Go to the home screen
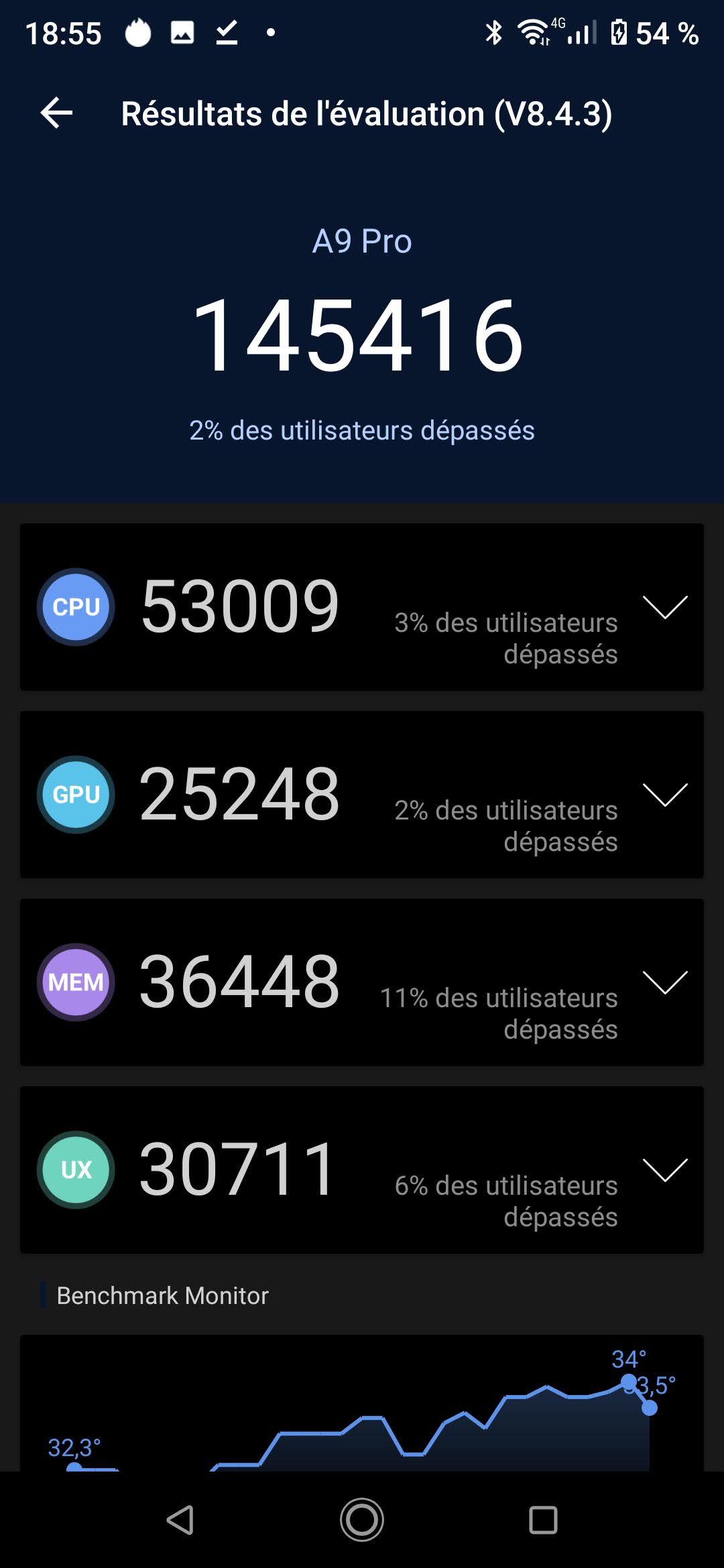The image size is (724, 1568). pos(362,1520)
